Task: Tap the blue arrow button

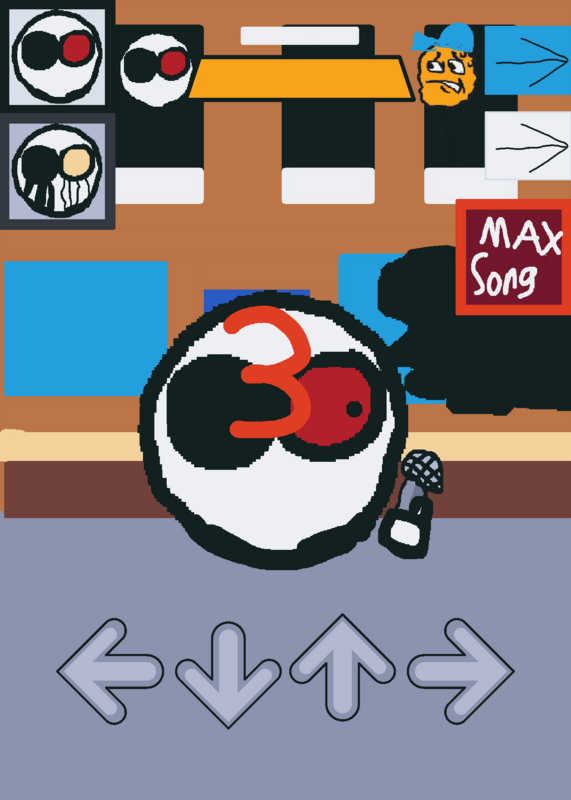Action: tap(528, 60)
